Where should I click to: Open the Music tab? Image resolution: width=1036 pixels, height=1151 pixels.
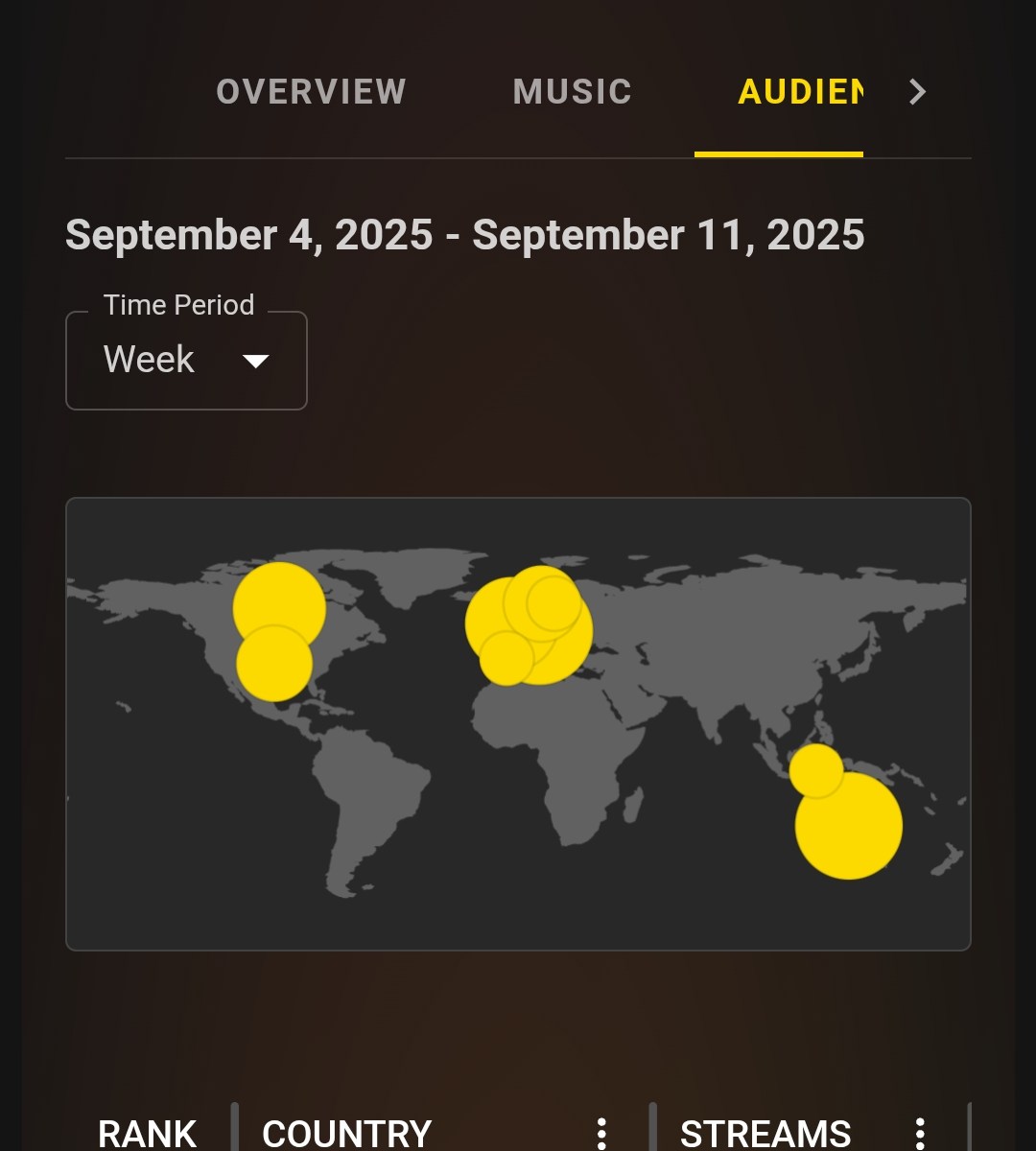pyautogui.click(x=572, y=92)
